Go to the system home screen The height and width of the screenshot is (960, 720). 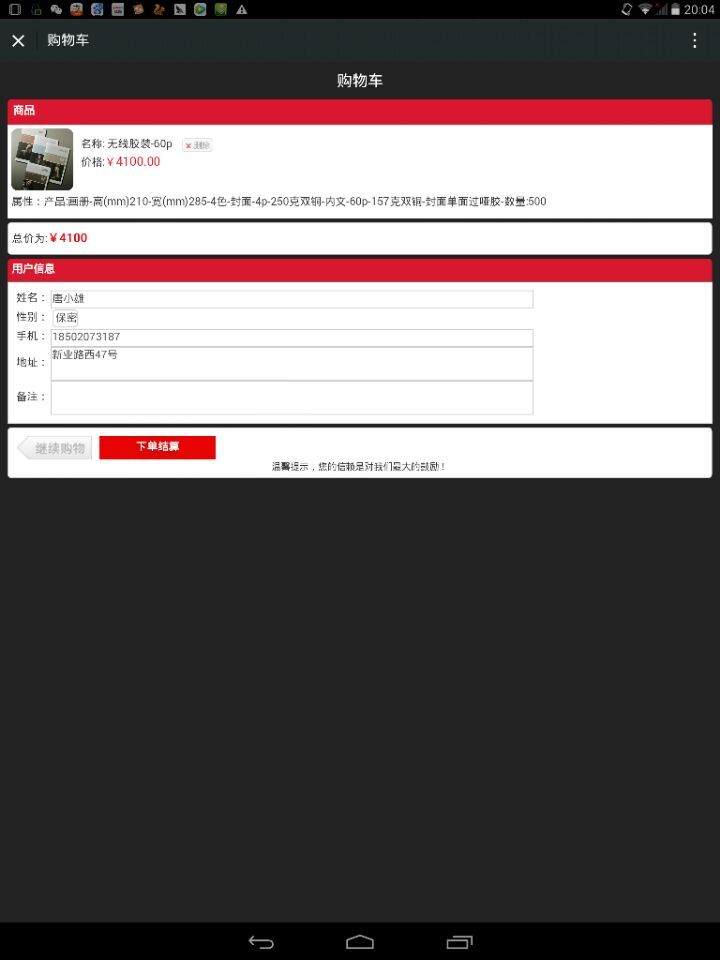360,941
